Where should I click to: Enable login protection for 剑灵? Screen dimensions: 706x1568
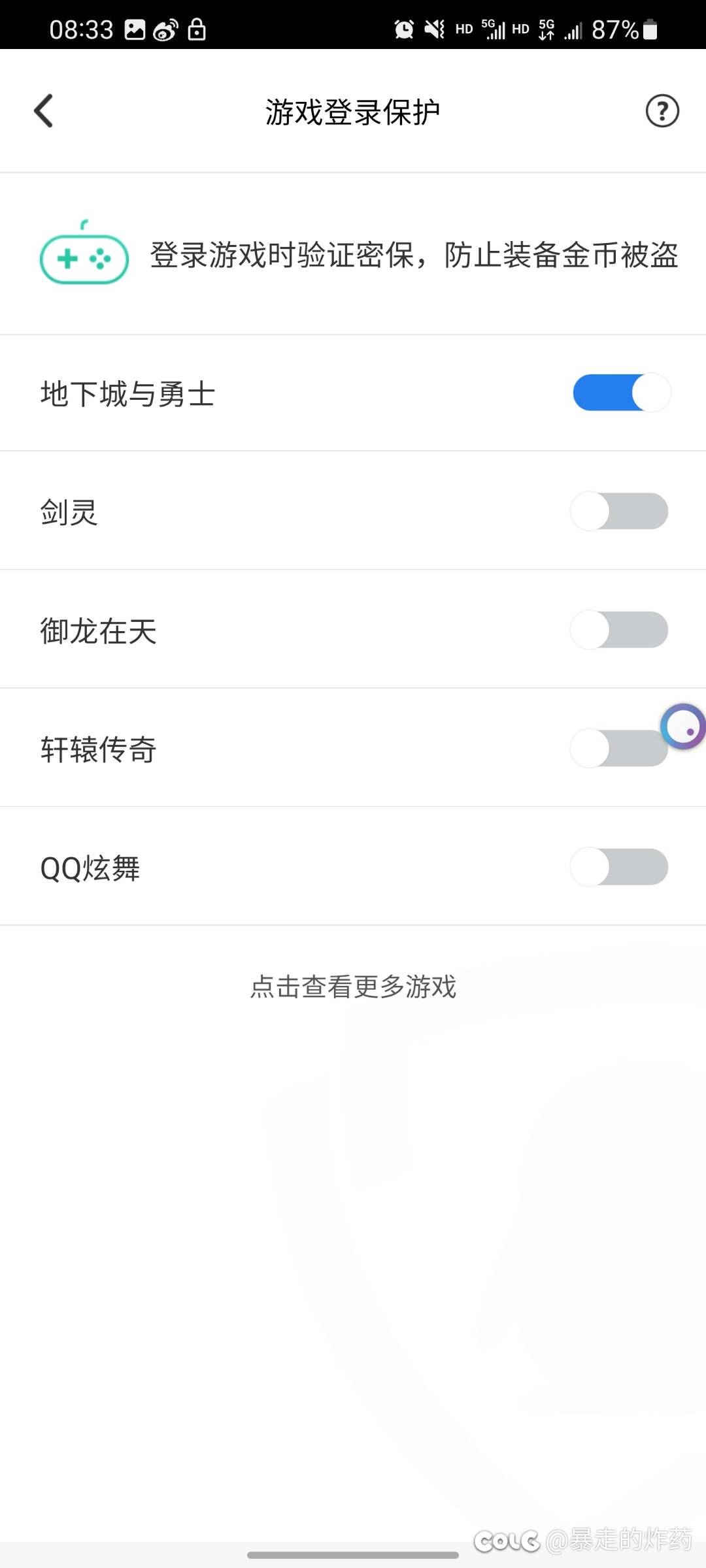[x=618, y=511]
